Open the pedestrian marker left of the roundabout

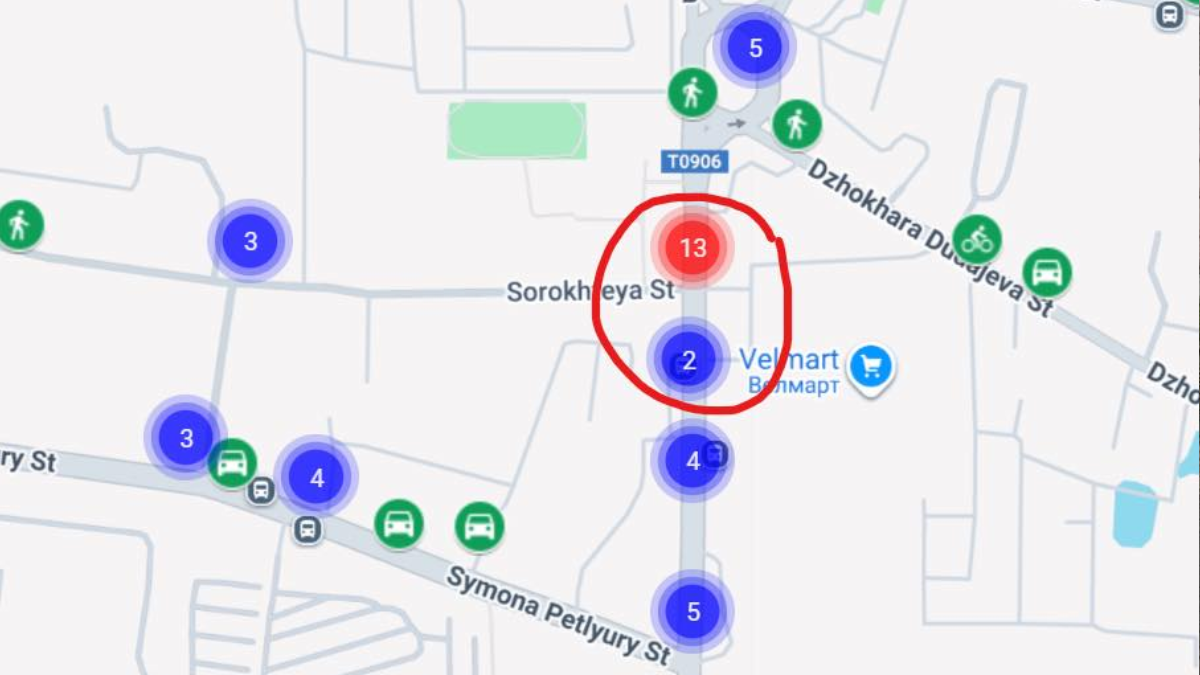(692, 95)
